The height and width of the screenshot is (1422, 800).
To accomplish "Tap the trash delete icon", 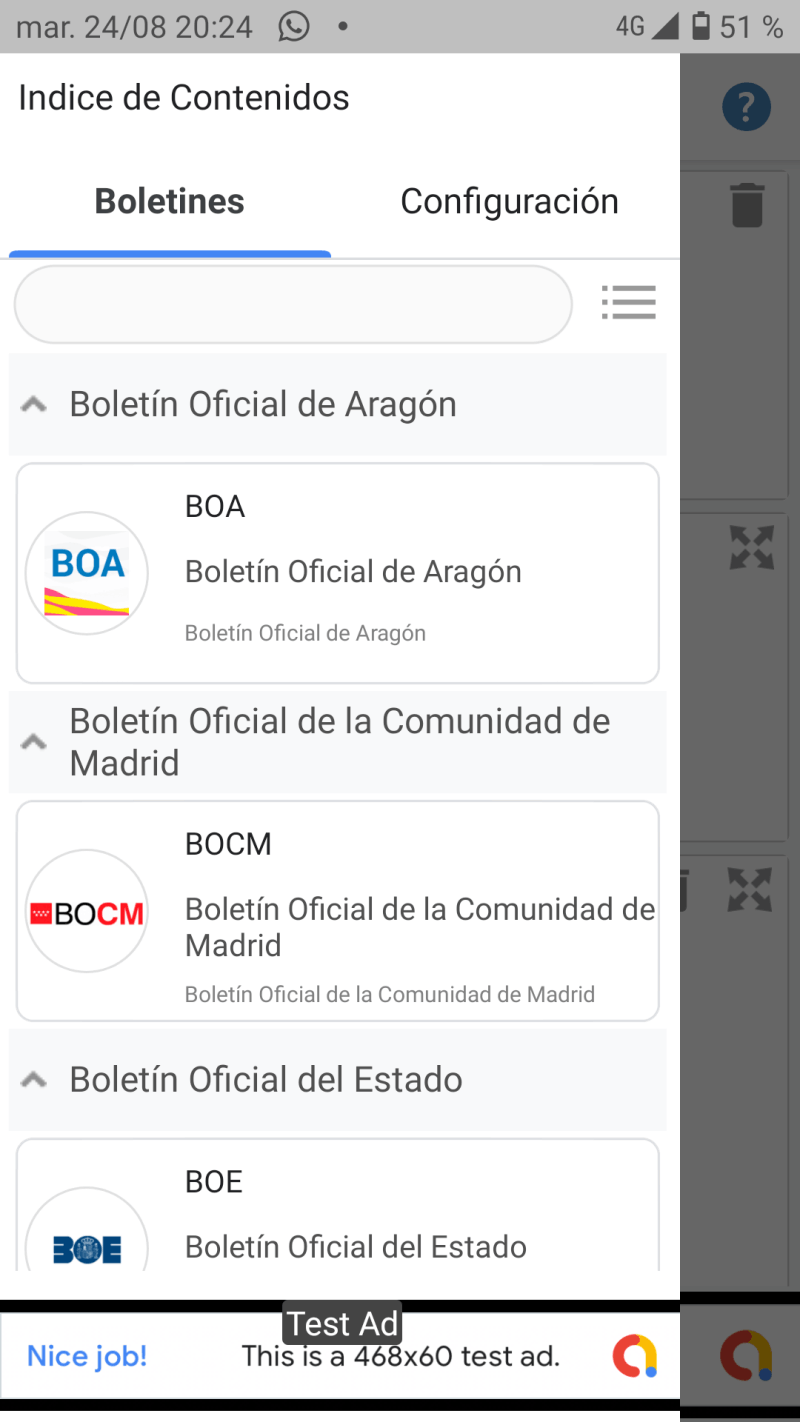I will pyautogui.click(x=747, y=205).
